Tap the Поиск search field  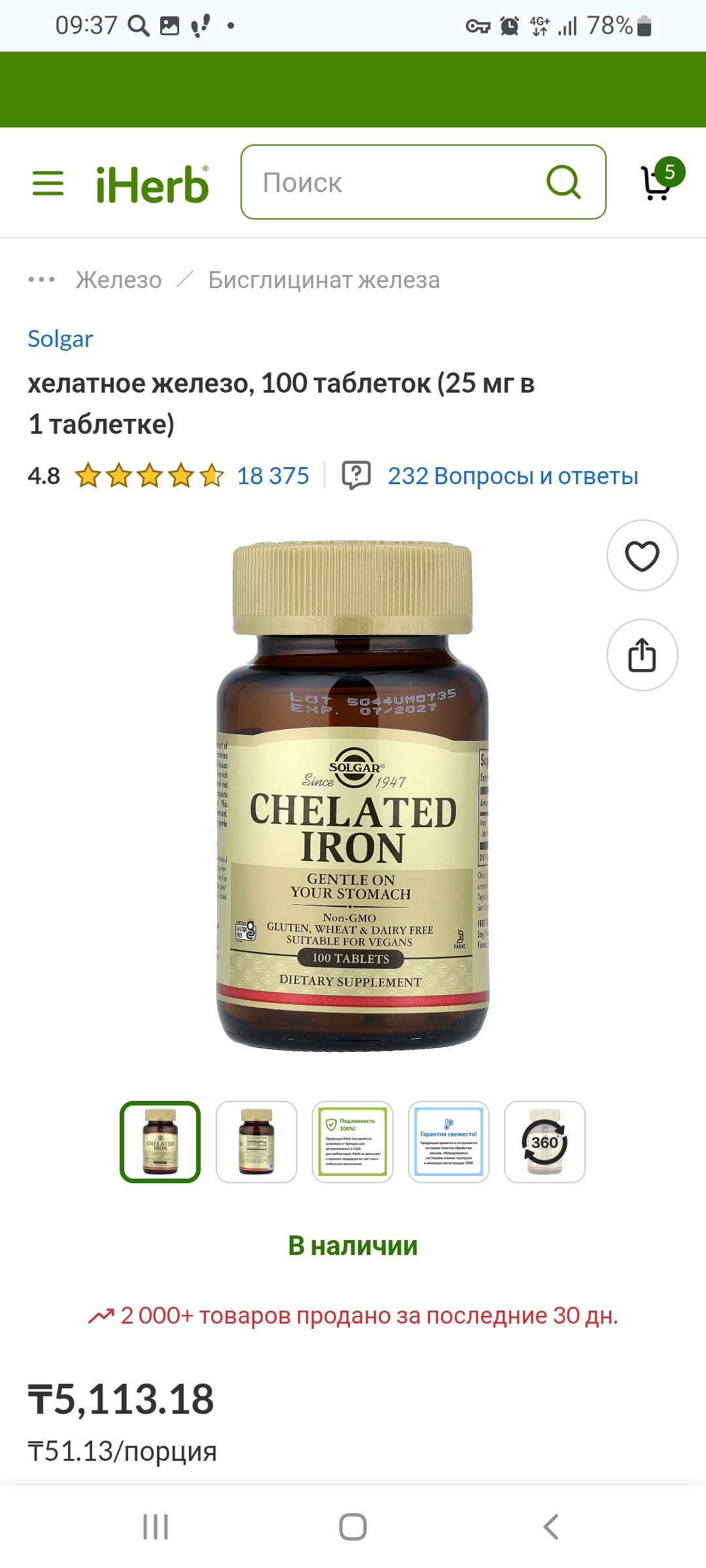[x=392, y=182]
